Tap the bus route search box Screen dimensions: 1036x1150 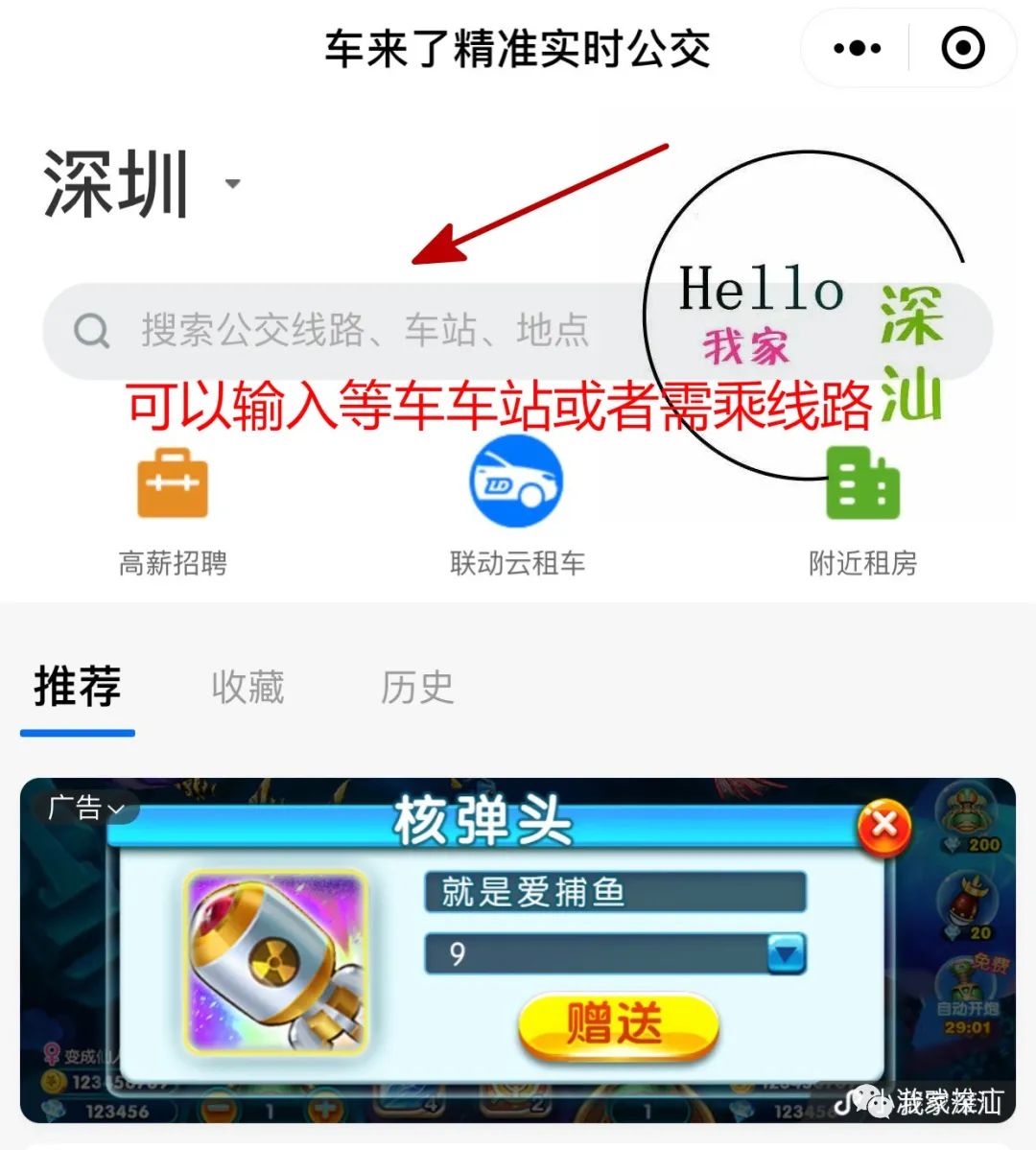[x=365, y=331]
